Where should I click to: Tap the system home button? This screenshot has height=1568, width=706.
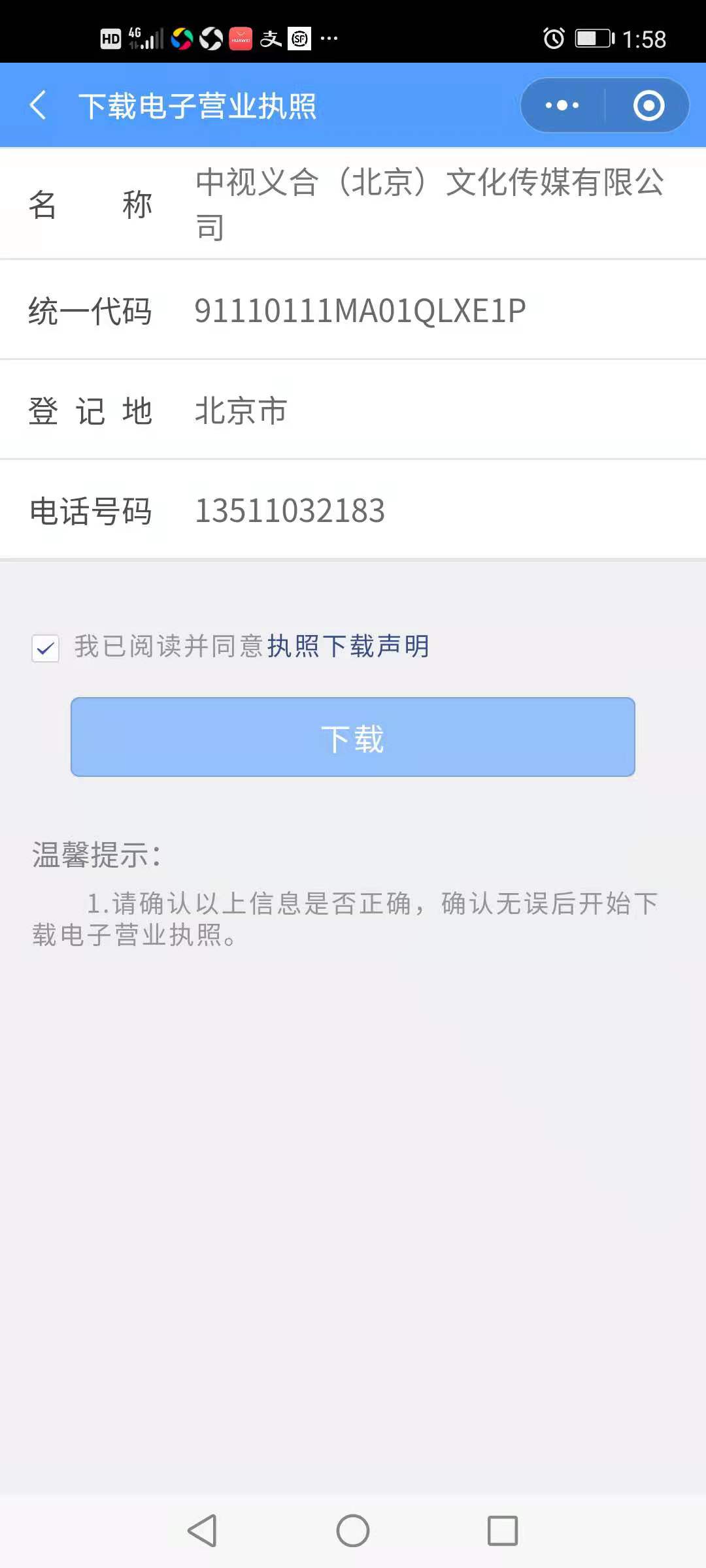(x=353, y=1530)
